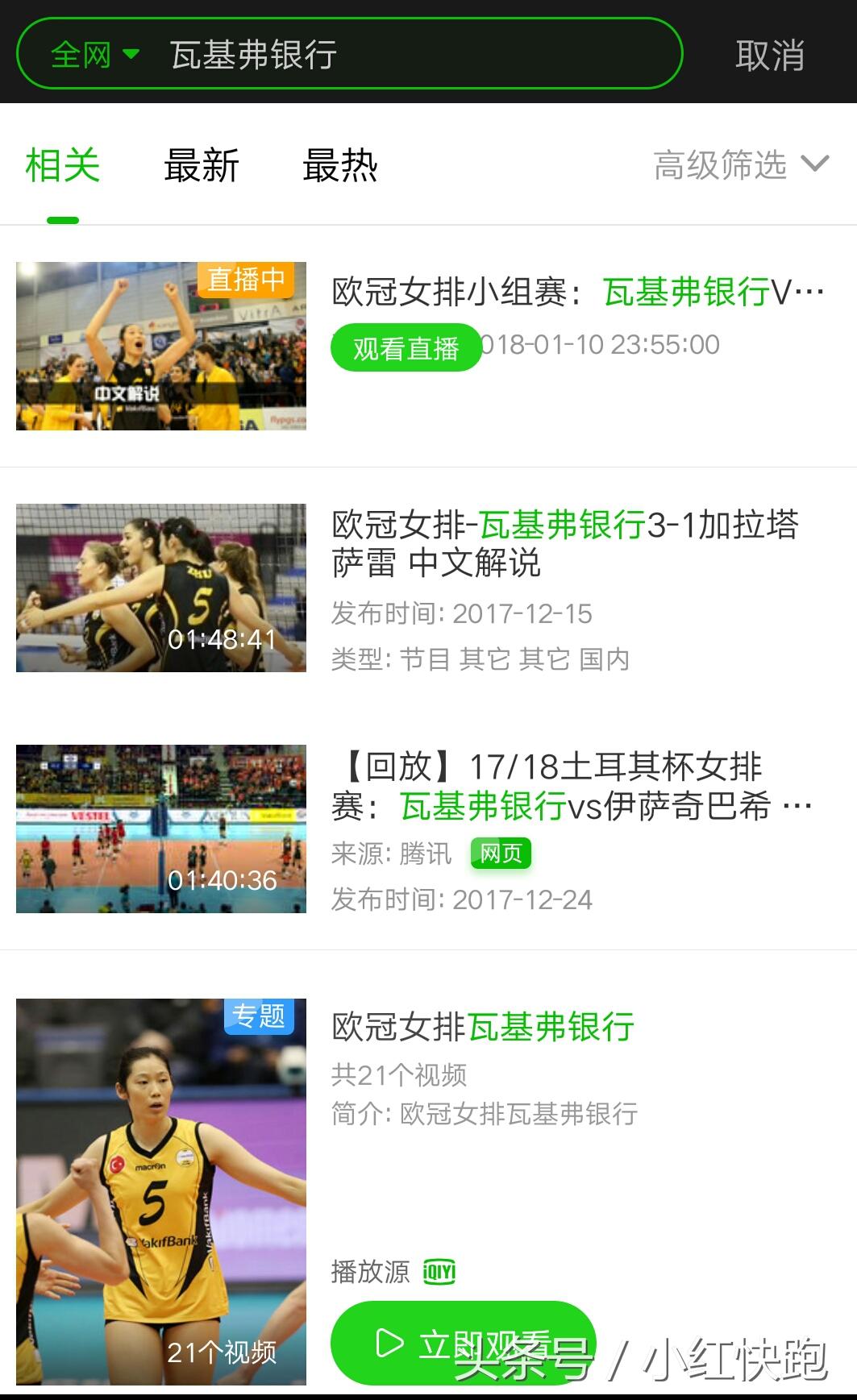
Task: Switch to the 相关 tab
Action: 63,166
